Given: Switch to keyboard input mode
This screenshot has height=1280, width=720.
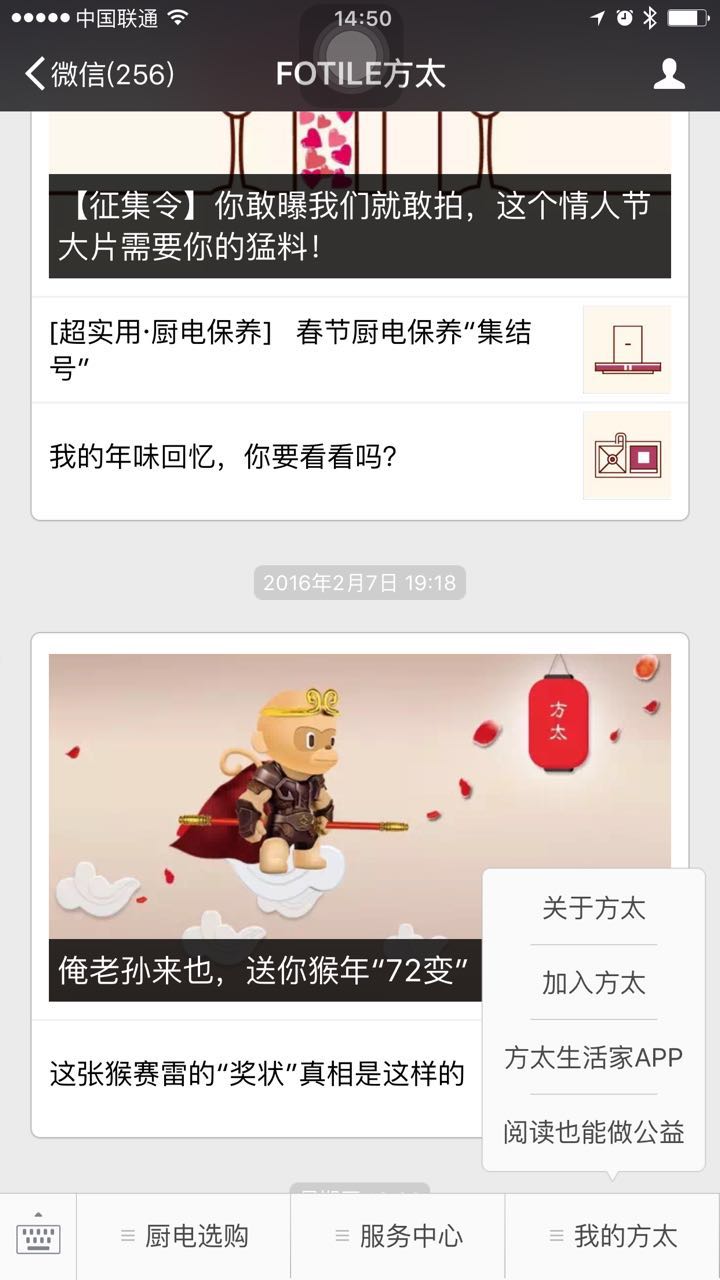Looking at the screenshot, I should (38, 1237).
